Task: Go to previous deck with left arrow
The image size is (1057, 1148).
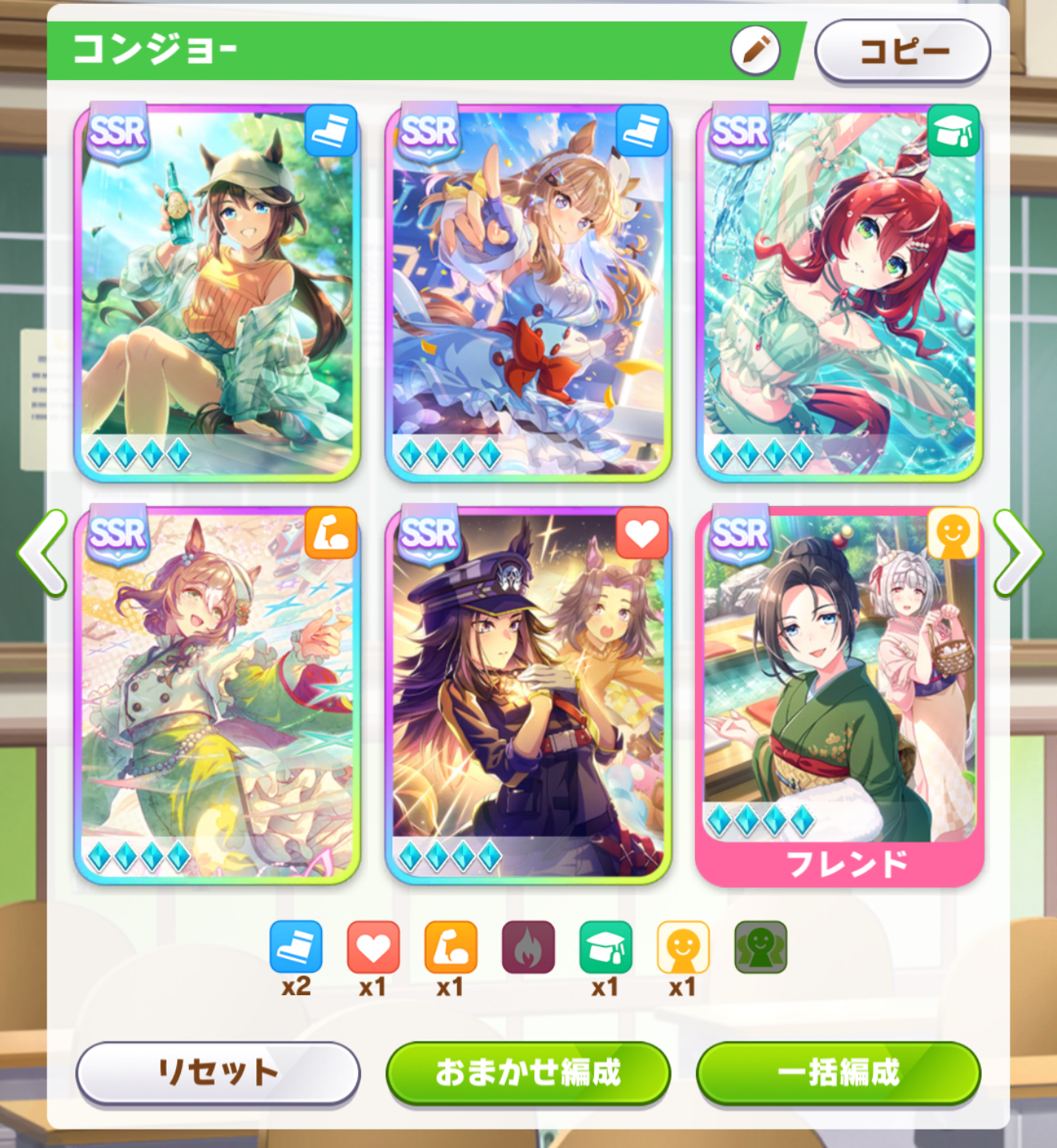Action: click(x=42, y=552)
